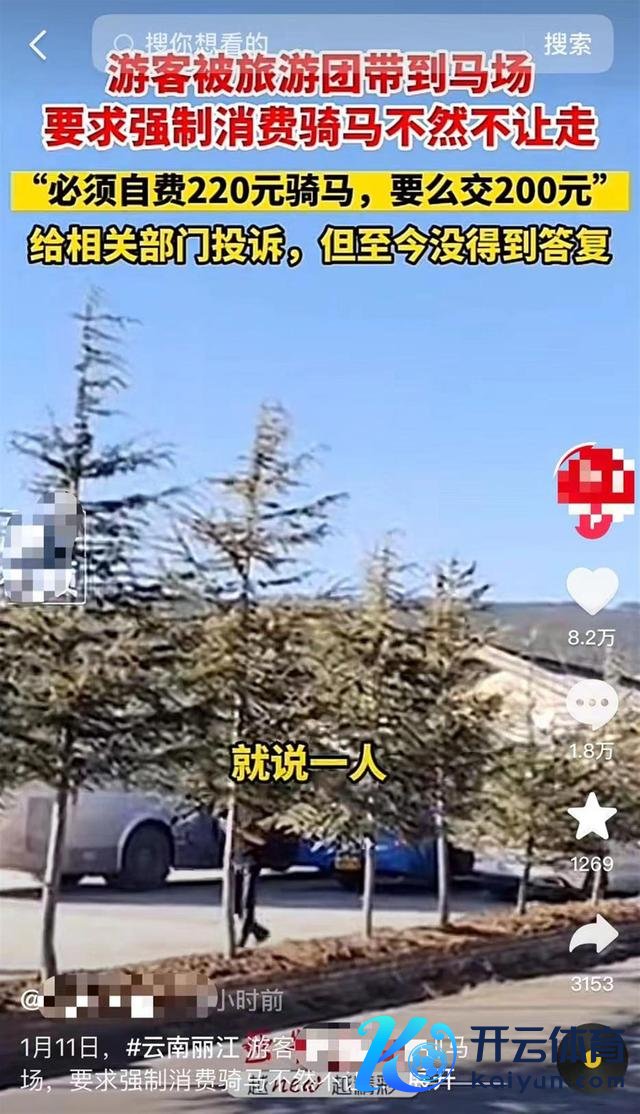Open the comments with 1.8万 replies
Image resolution: width=640 pixels, height=1114 pixels.
tap(592, 703)
